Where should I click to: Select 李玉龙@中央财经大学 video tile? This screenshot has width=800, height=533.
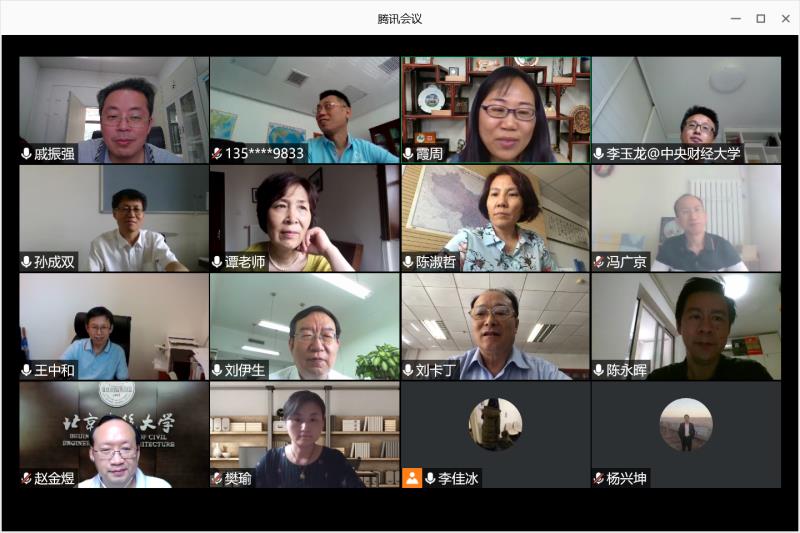(x=686, y=109)
